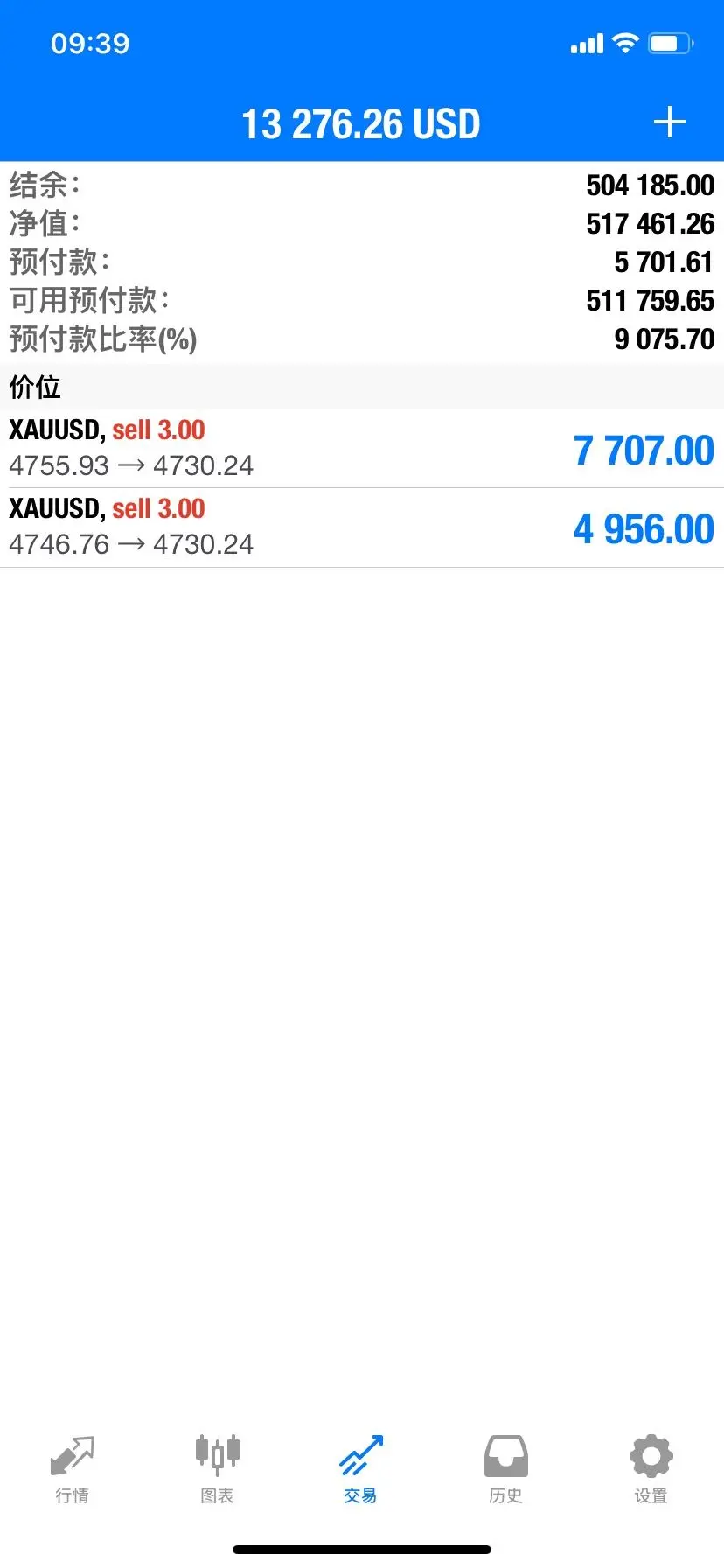Switch to the 图表 chart tab
The image size is (724, 1568).
pos(217,1468)
